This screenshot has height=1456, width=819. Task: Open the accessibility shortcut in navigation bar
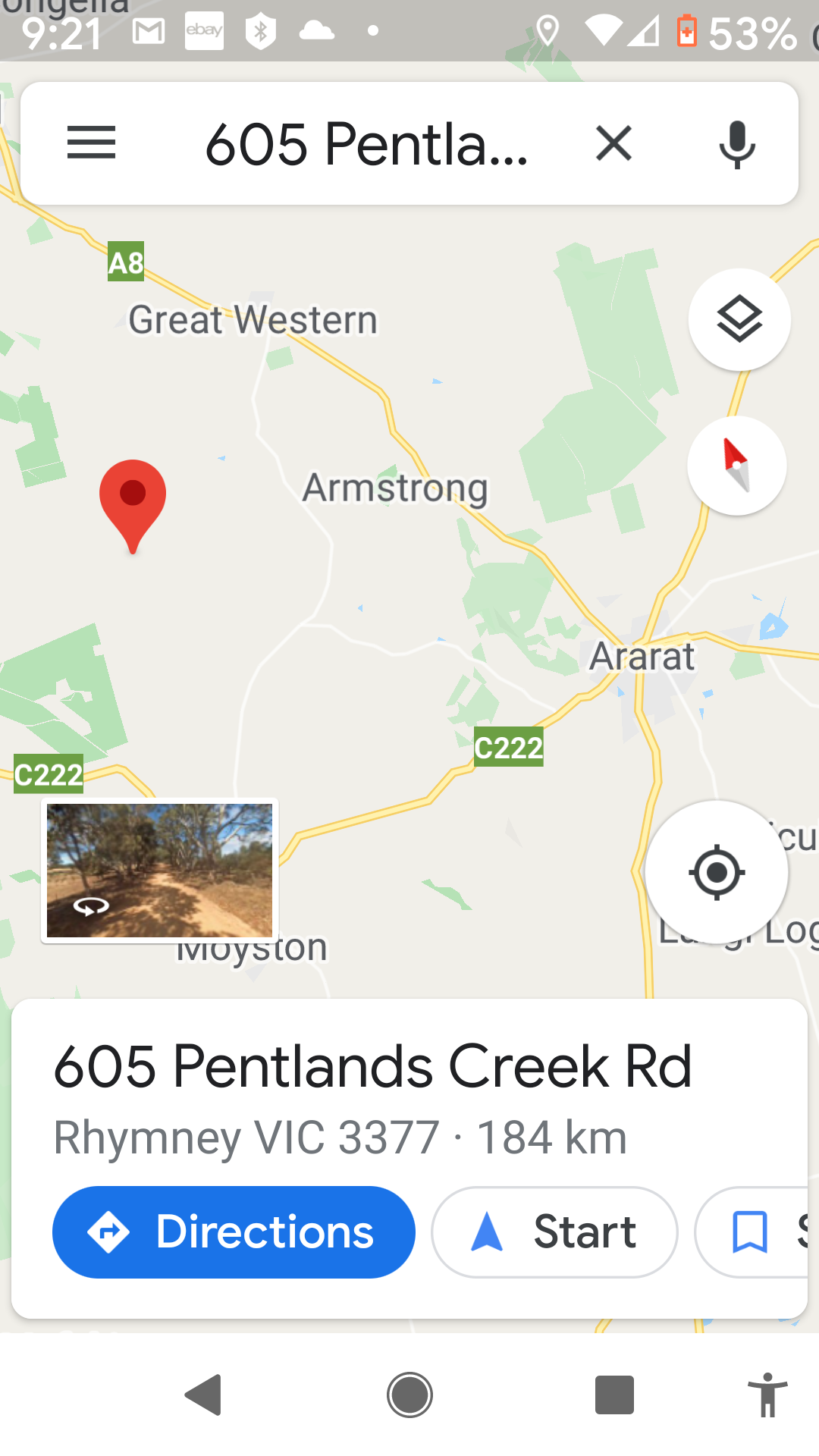[x=767, y=1395]
